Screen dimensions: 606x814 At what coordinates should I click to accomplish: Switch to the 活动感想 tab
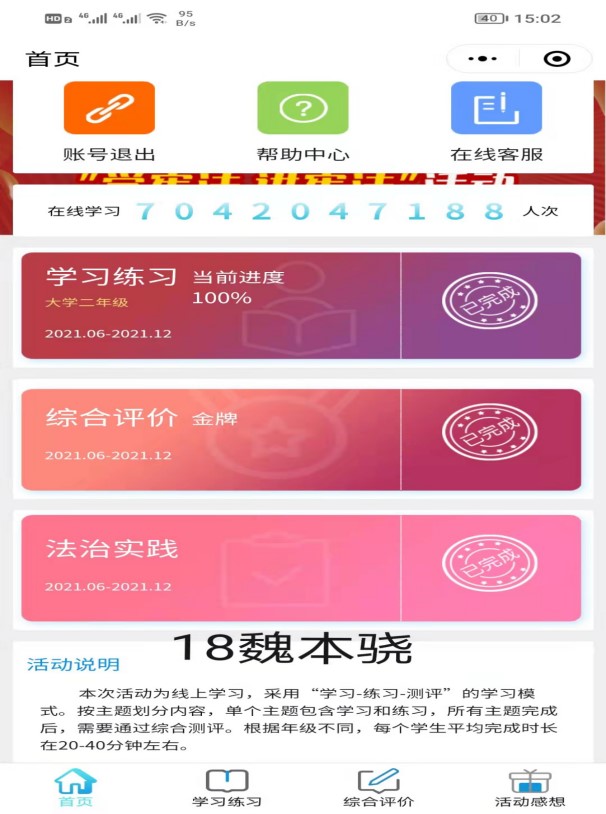coord(530,787)
